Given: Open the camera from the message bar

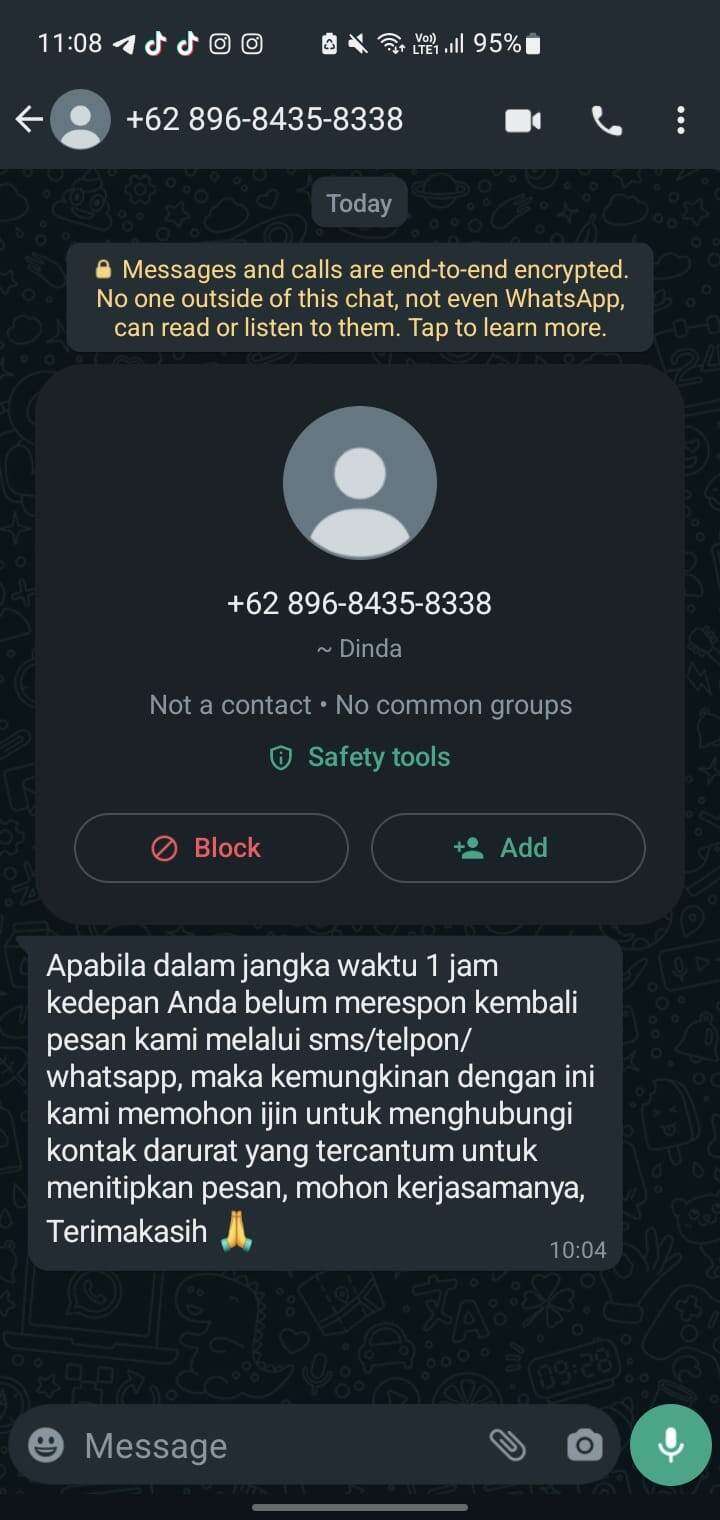Looking at the screenshot, I should click(x=584, y=1445).
